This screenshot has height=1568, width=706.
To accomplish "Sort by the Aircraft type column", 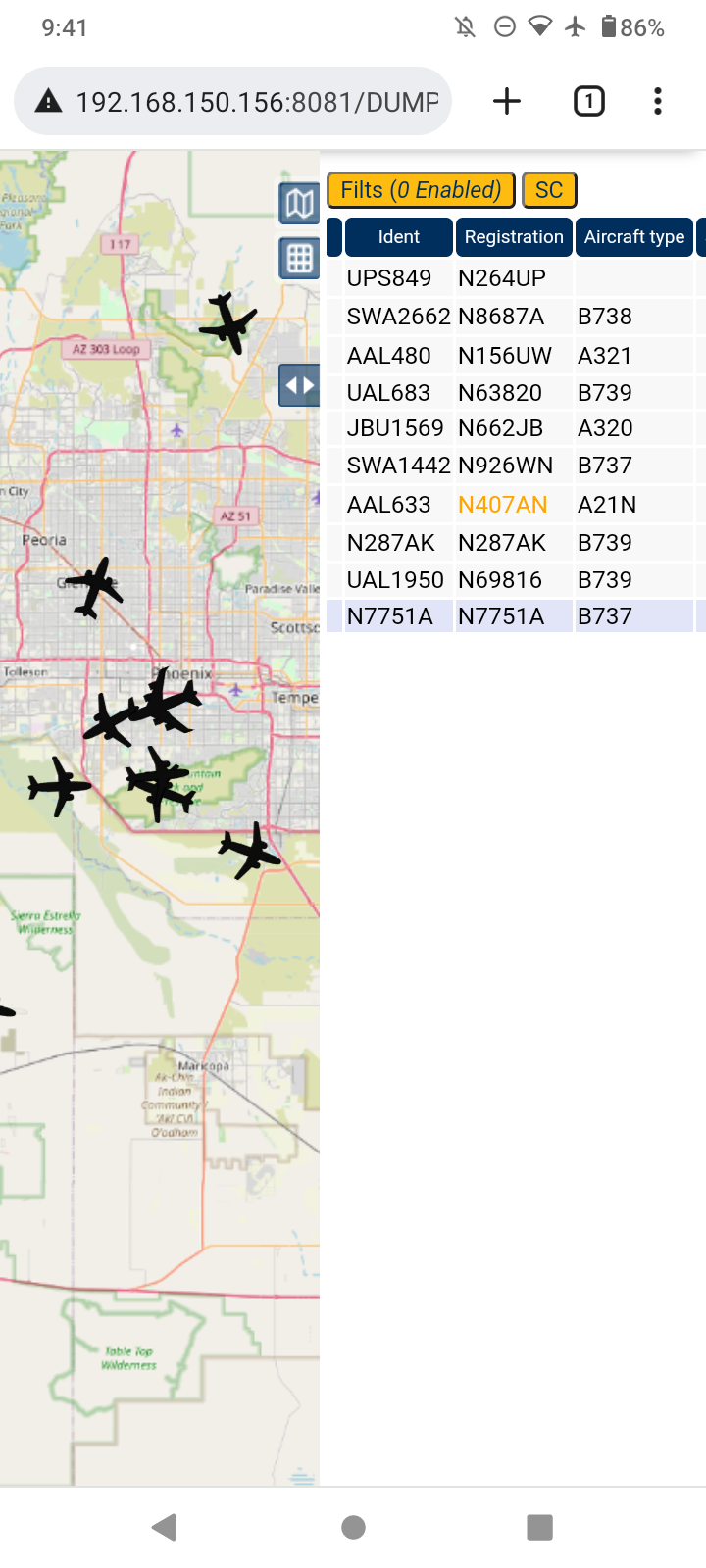I will 634,237.
